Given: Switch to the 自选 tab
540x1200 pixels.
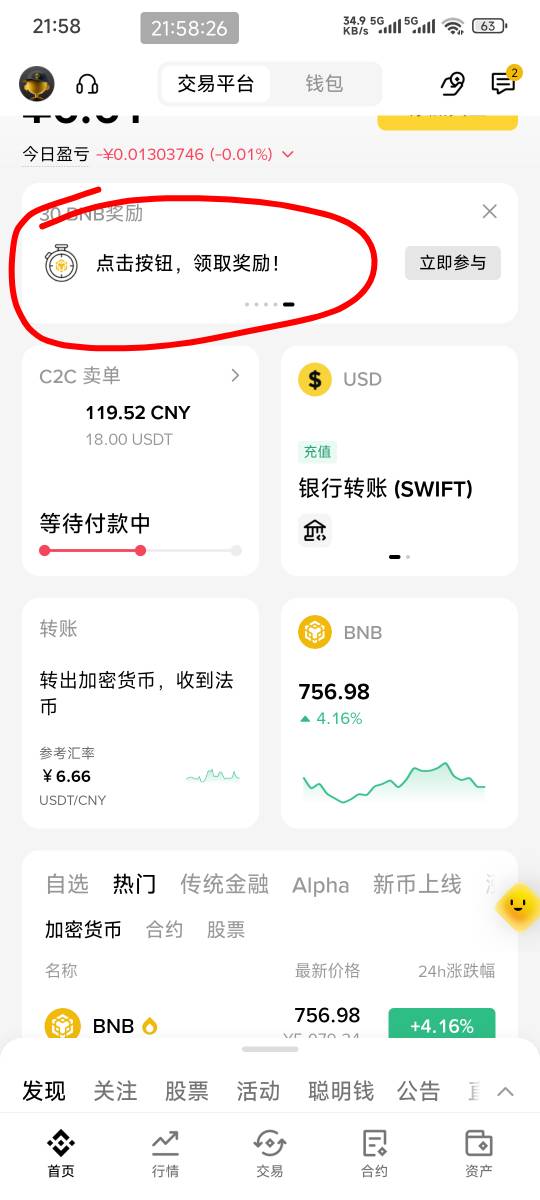Looking at the screenshot, I should point(67,884).
